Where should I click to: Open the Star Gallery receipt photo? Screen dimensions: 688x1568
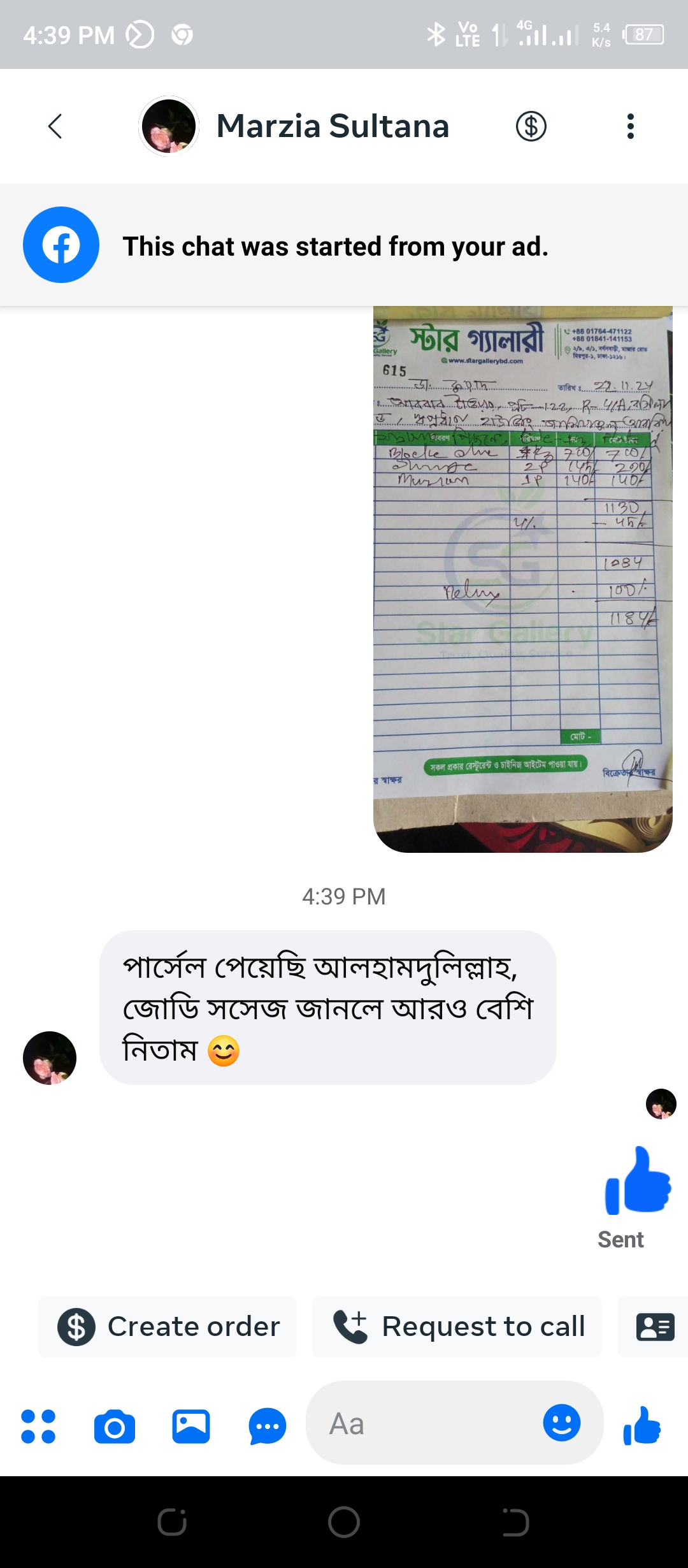point(522,579)
